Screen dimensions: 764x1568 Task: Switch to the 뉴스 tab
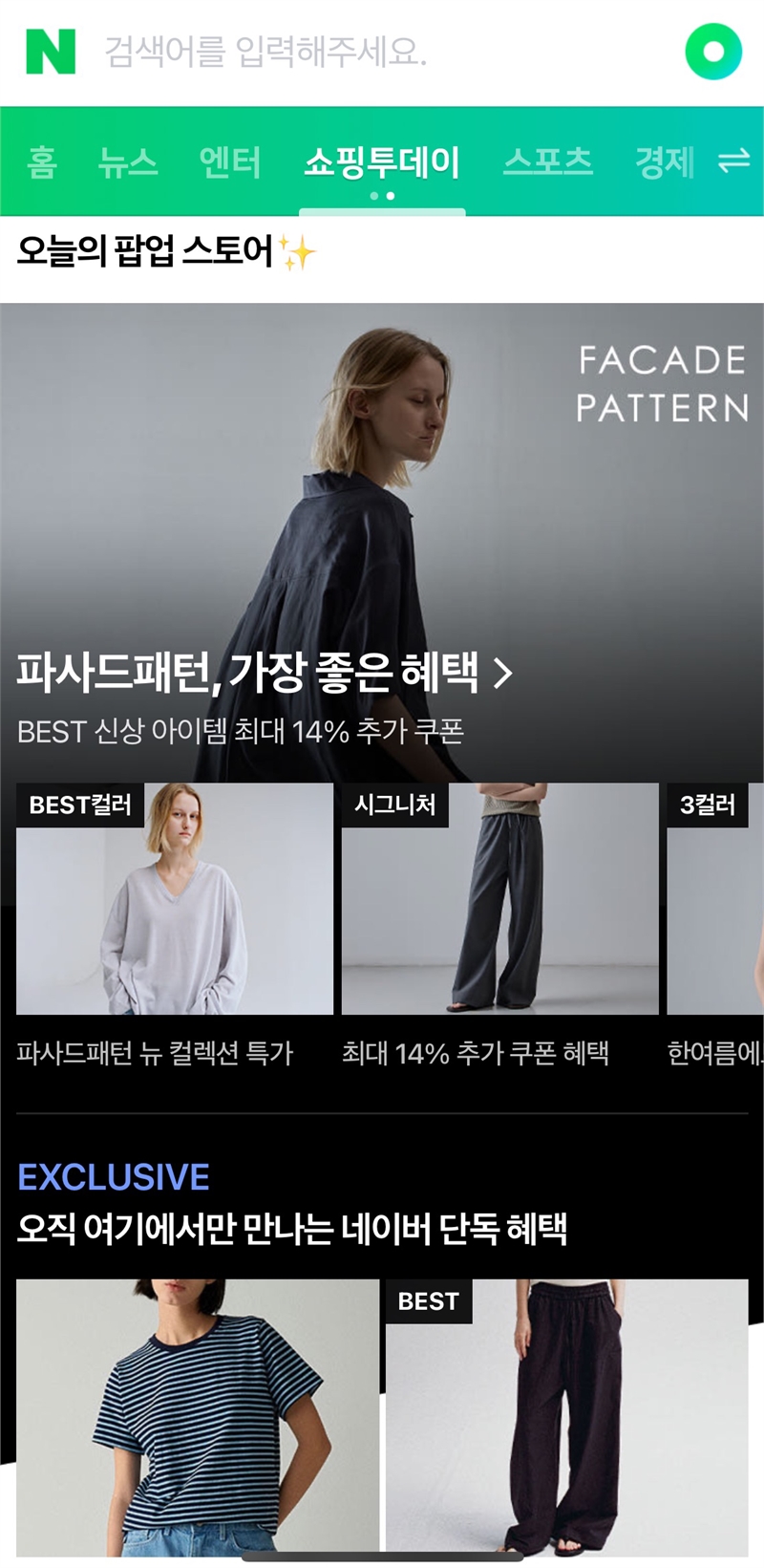click(x=128, y=161)
